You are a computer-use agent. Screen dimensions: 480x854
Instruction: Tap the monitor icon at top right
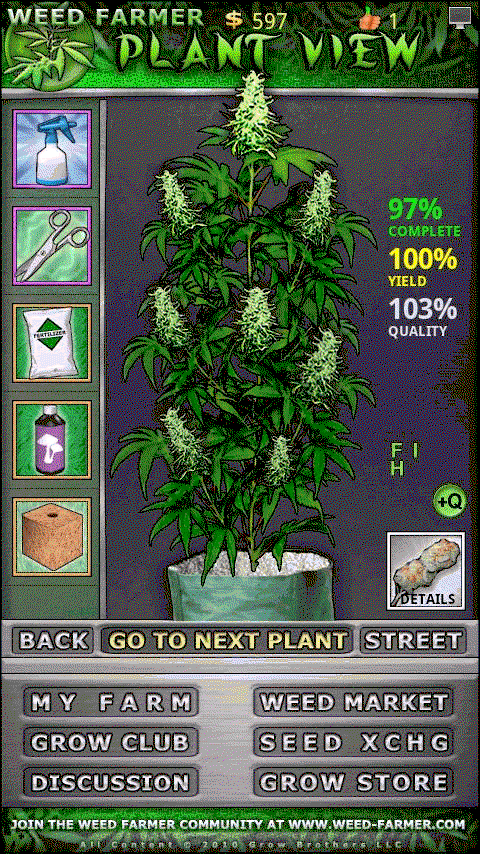pos(460,16)
